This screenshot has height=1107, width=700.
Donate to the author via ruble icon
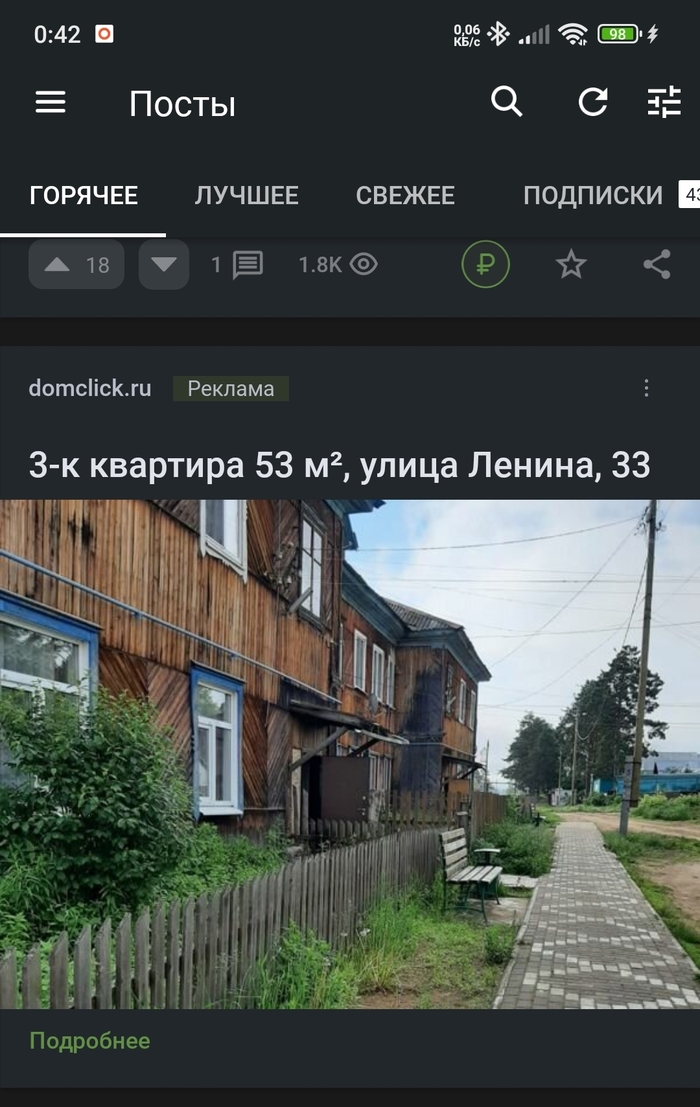pyautogui.click(x=485, y=265)
